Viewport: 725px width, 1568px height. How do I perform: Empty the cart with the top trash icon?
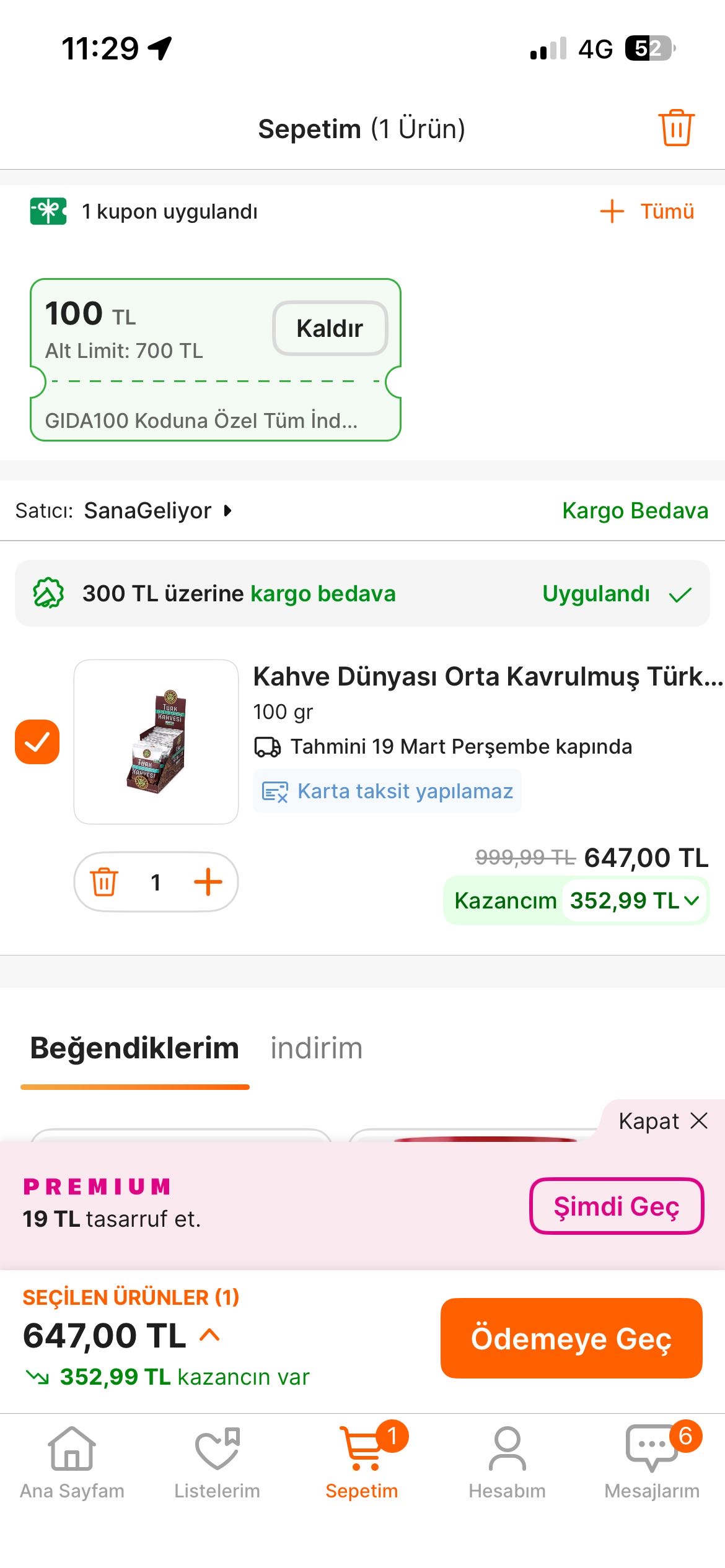tap(676, 128)
